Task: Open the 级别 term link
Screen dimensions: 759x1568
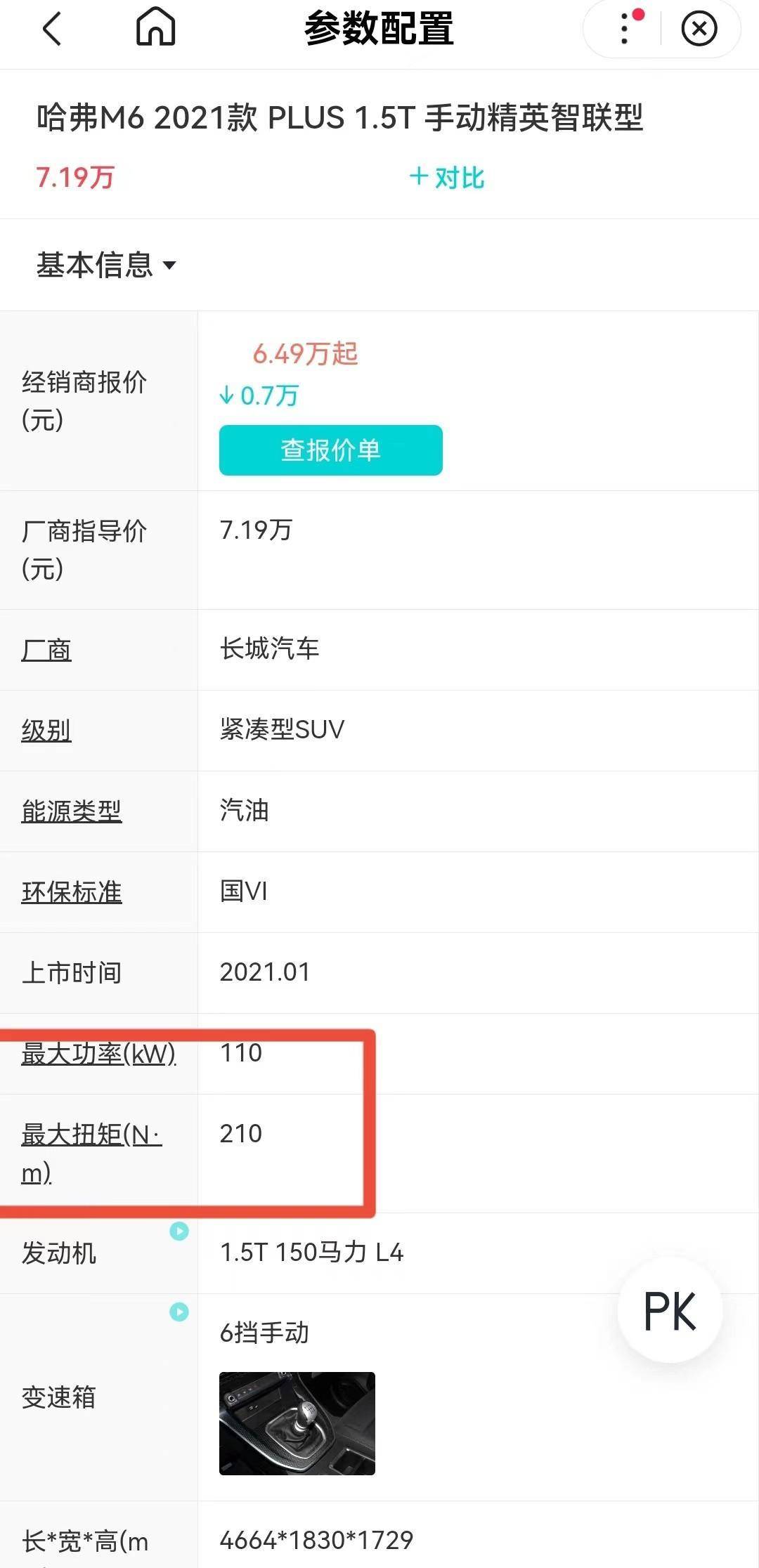Action: pyautogui.click(x=46, y=731)
